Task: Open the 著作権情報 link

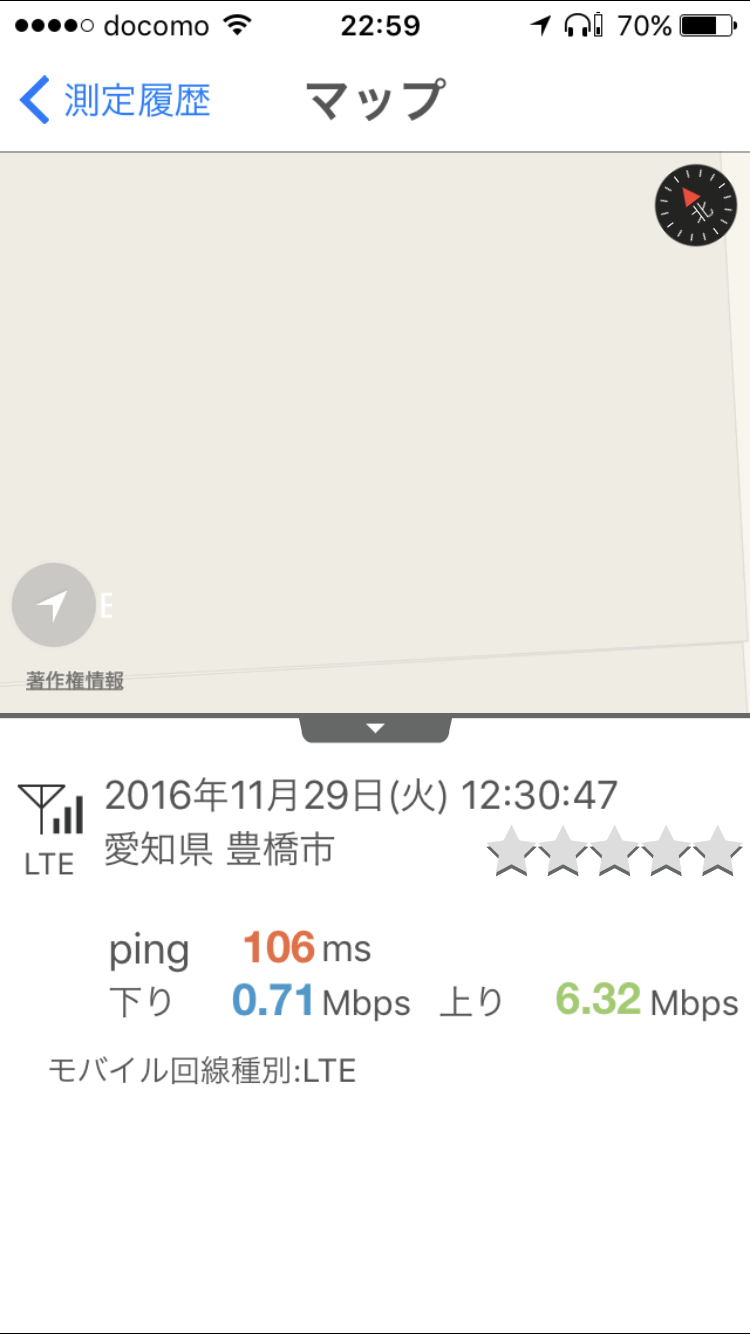Action: coord(75,681)
